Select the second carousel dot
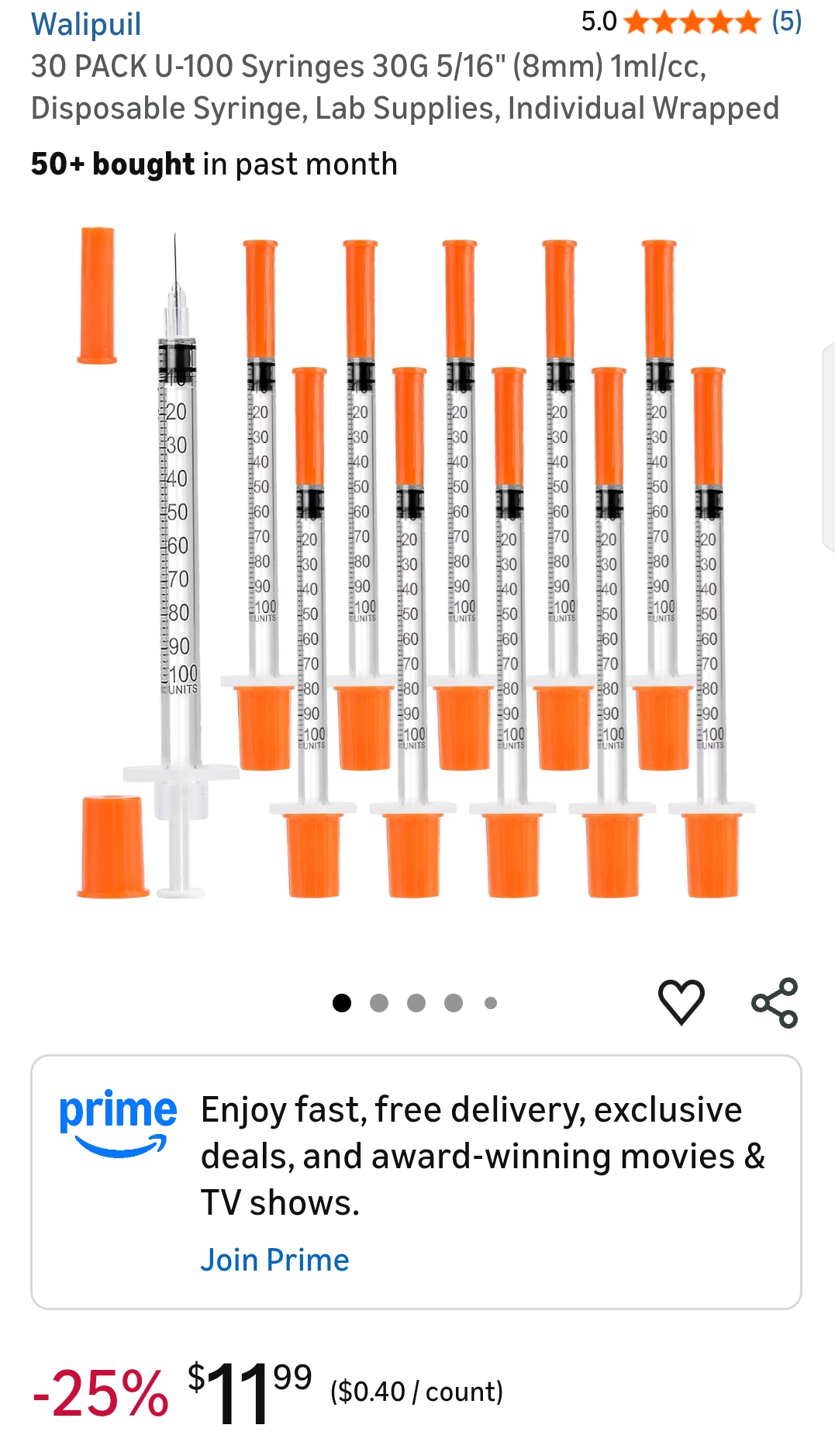The image size is (835, 1456). 379,1002
